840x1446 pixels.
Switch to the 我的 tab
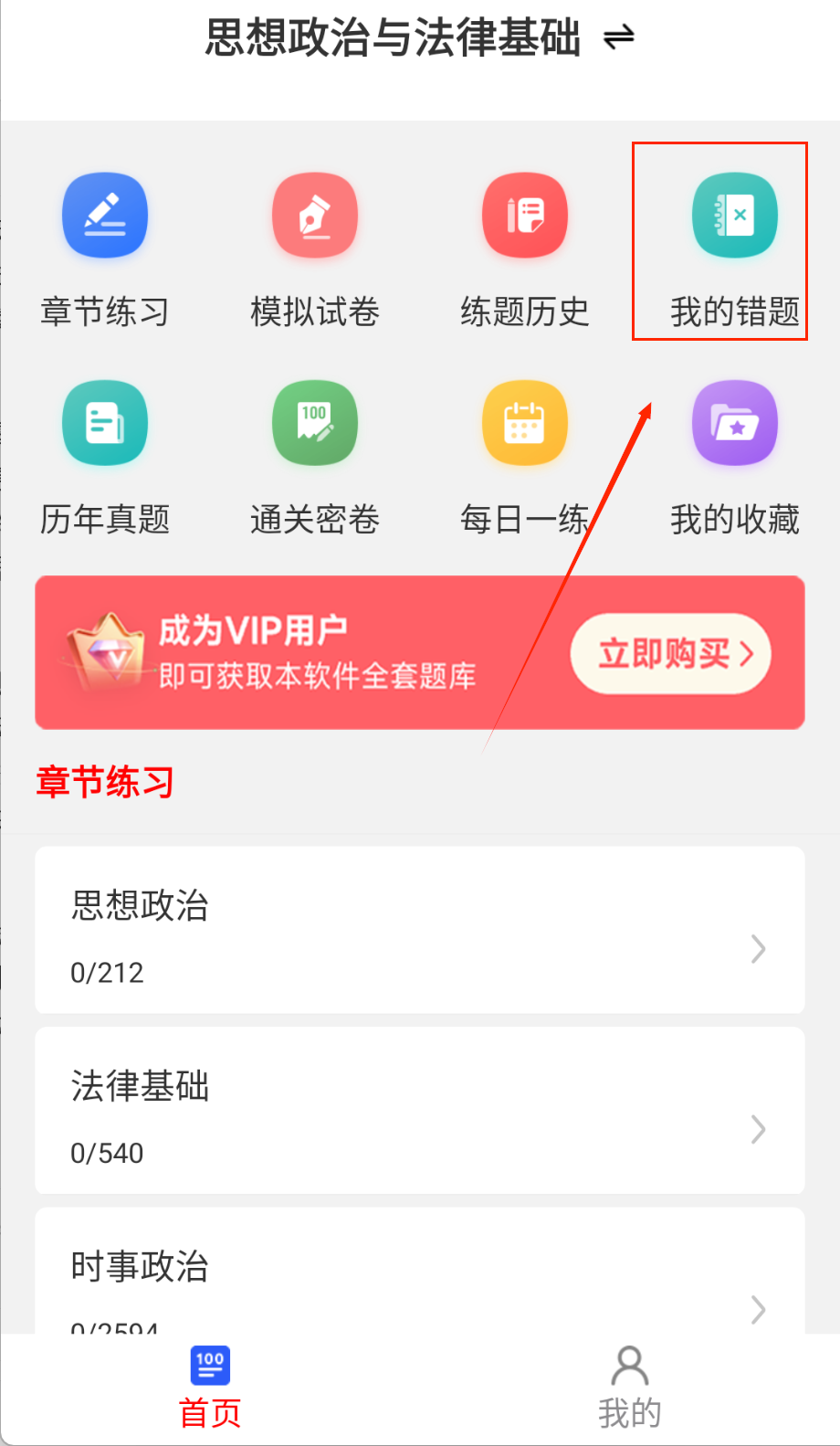[629, 1387]
